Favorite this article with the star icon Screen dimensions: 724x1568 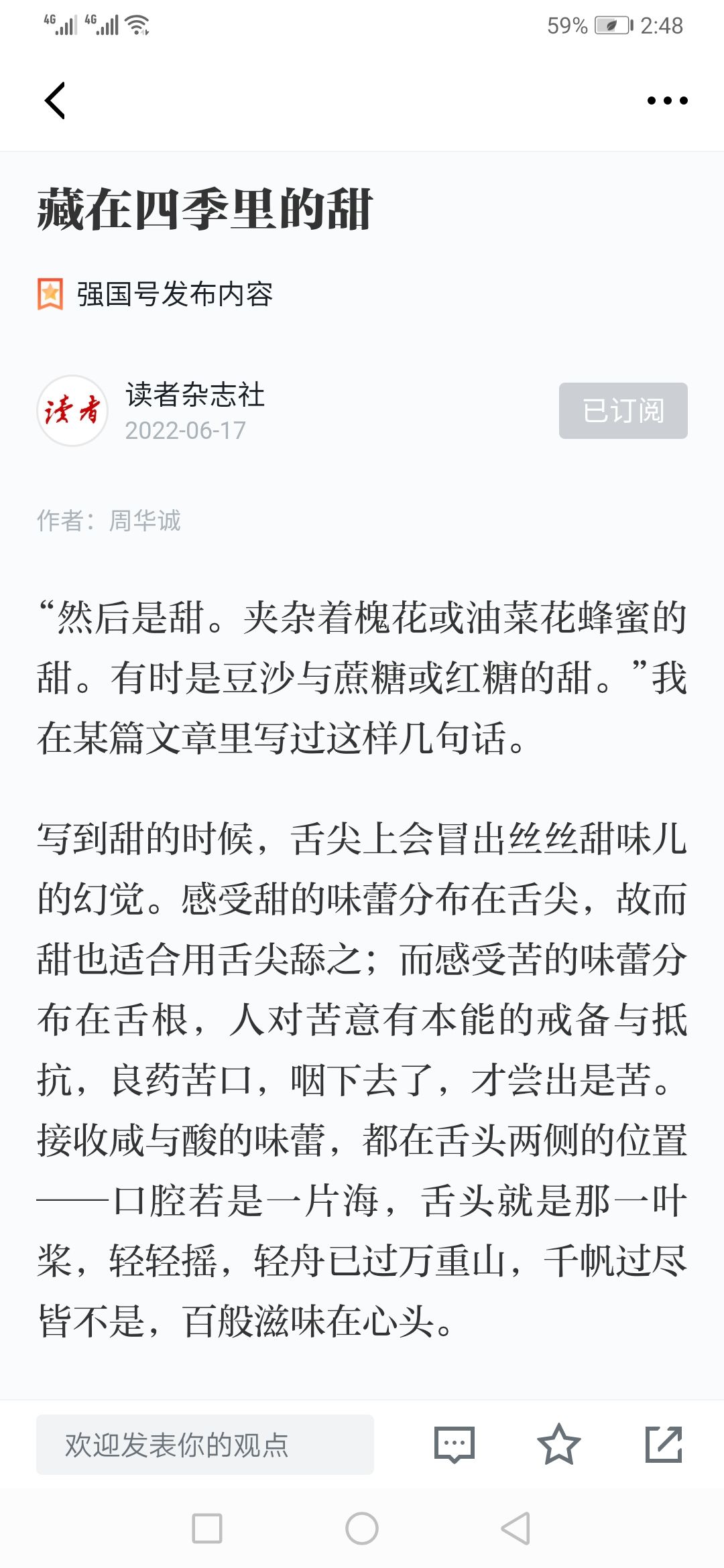(558, 1444)
